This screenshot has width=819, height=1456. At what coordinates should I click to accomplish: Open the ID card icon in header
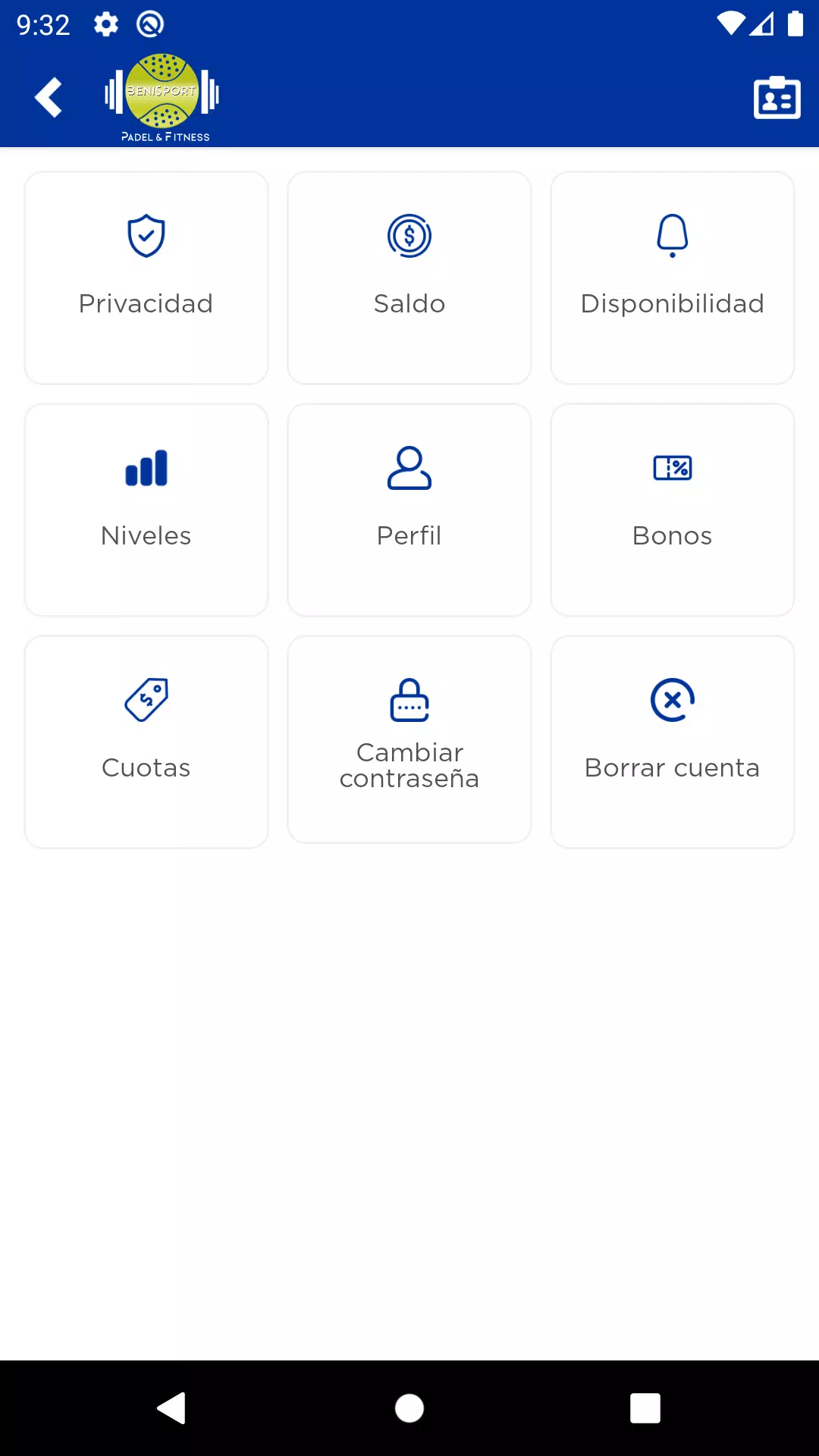(x=777, y=98)
